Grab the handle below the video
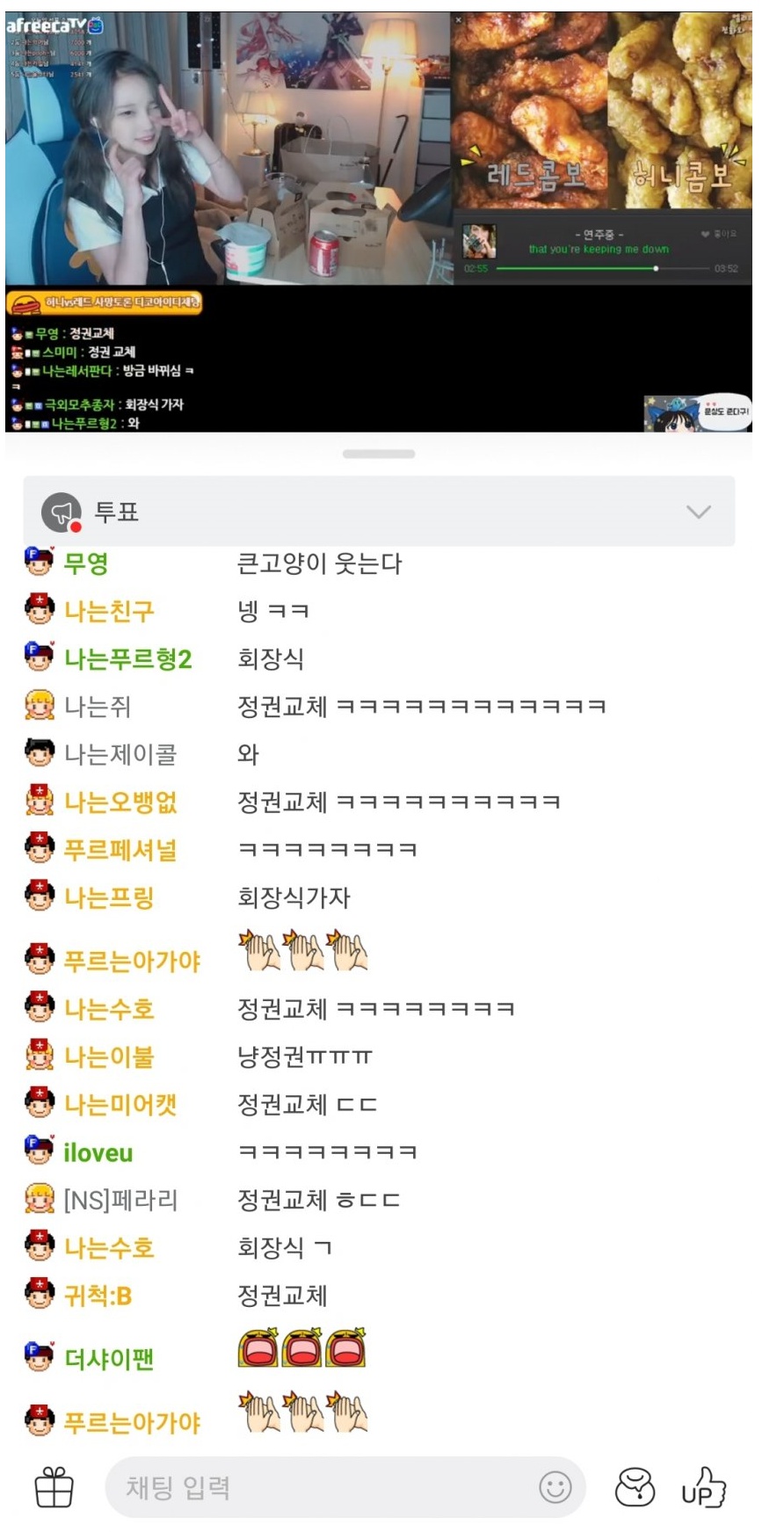784x1532 pixels. 379,454
